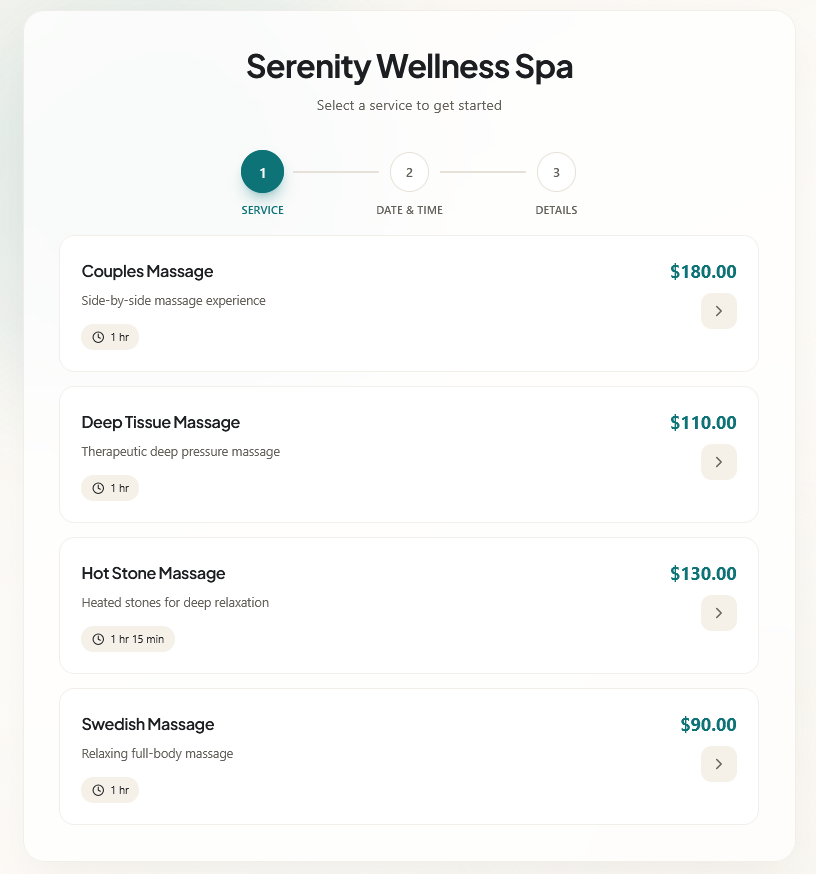816x874 pixels.
Task: Click the Serenity Wellness Spa heading
Action: (x=408, y=66)
